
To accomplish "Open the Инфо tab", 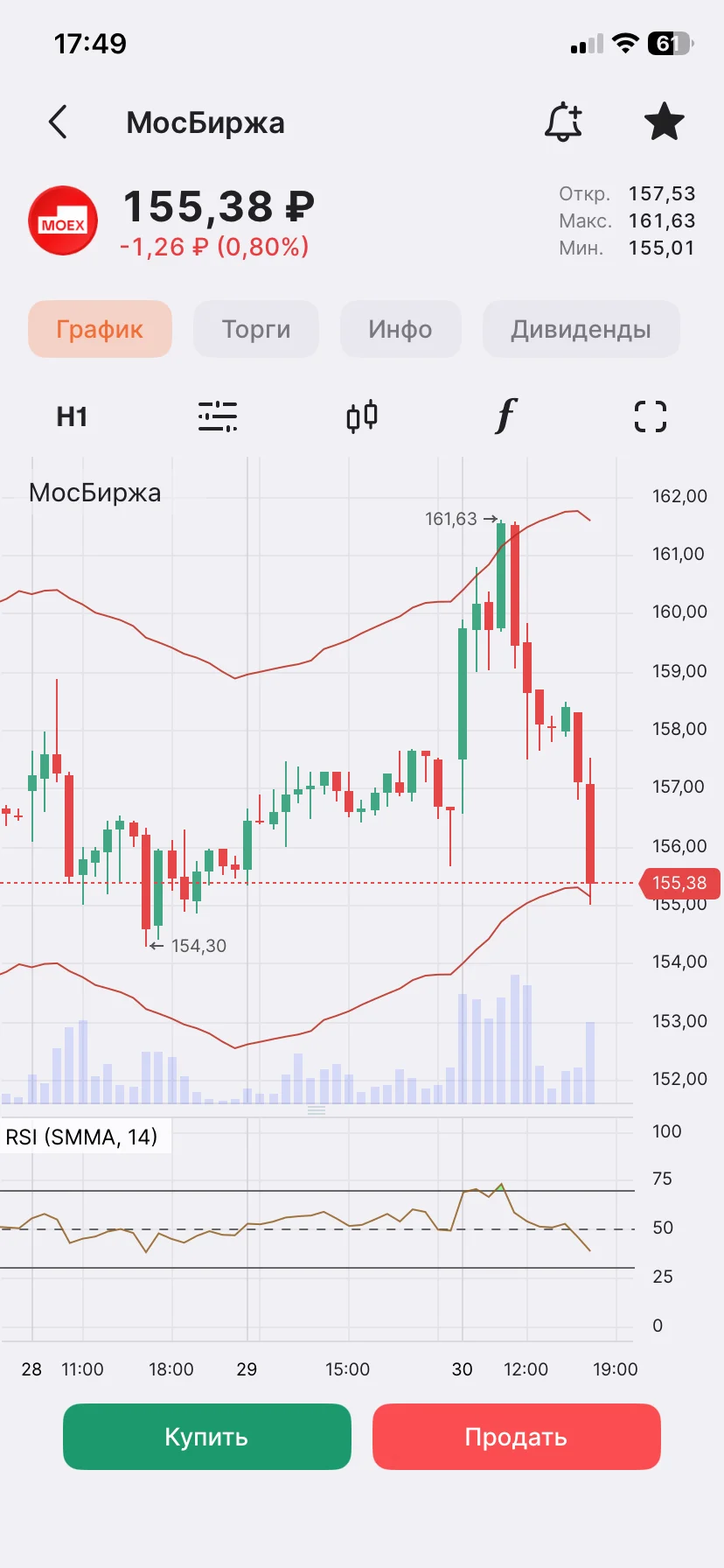I will click(400, 329).
